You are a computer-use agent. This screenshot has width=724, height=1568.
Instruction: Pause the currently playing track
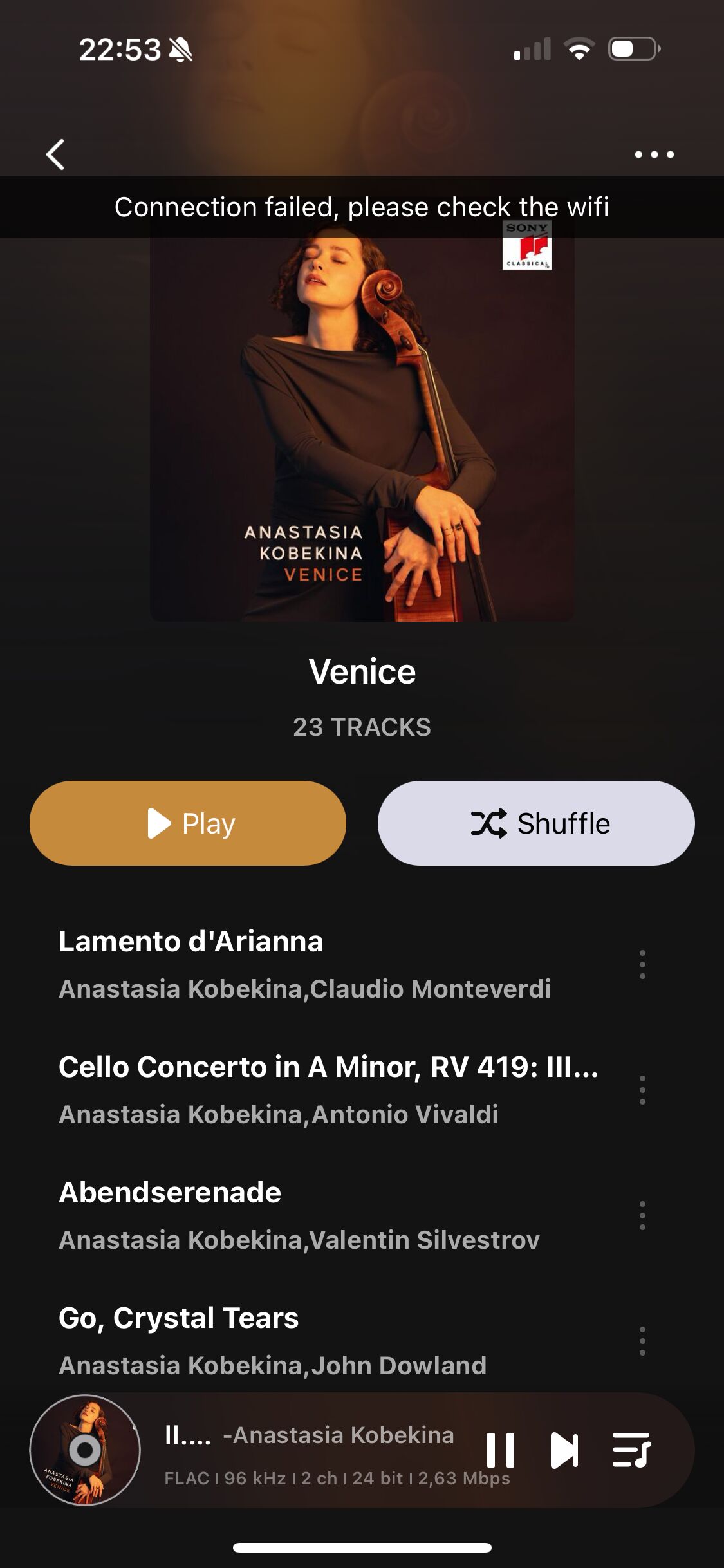[500, 1450]
